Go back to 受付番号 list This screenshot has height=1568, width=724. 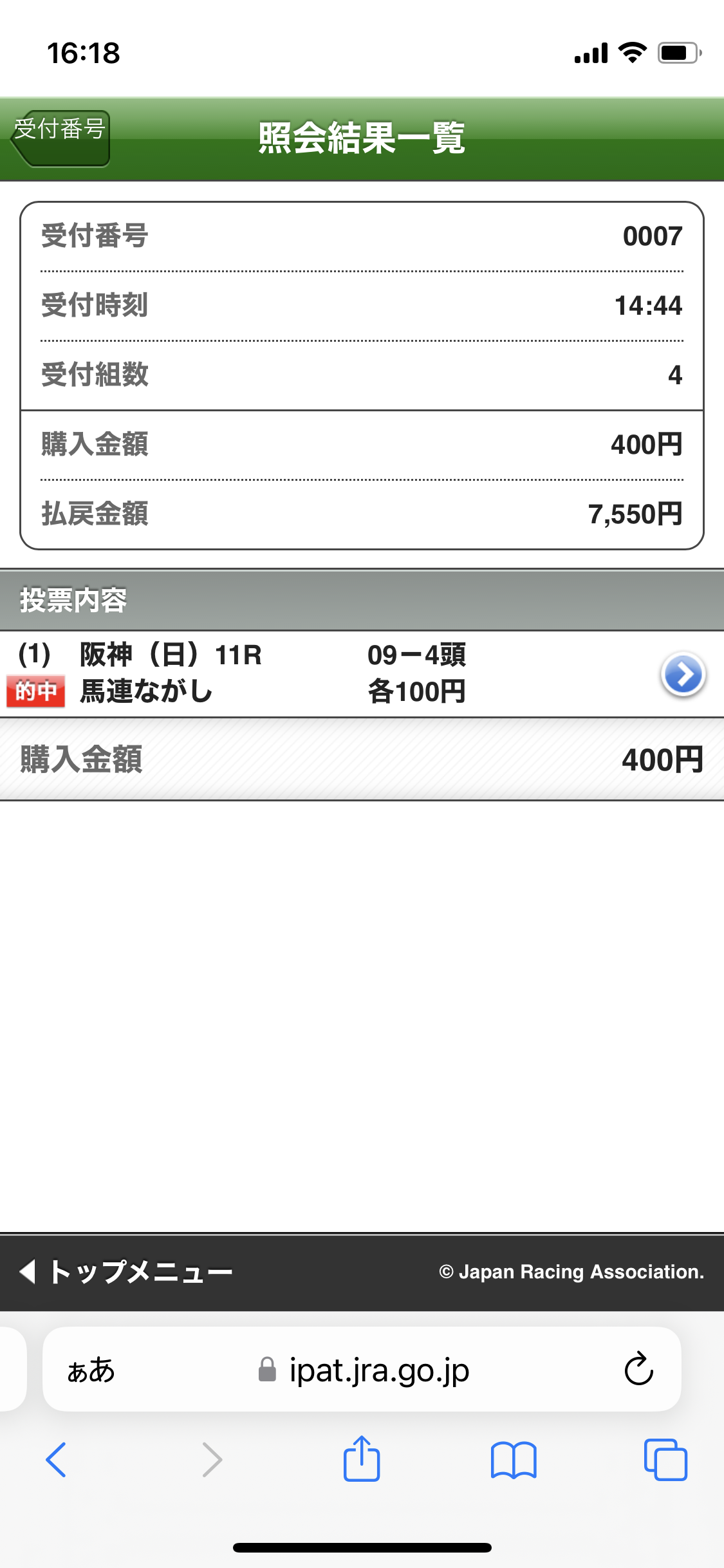click(x=60, y=138)
